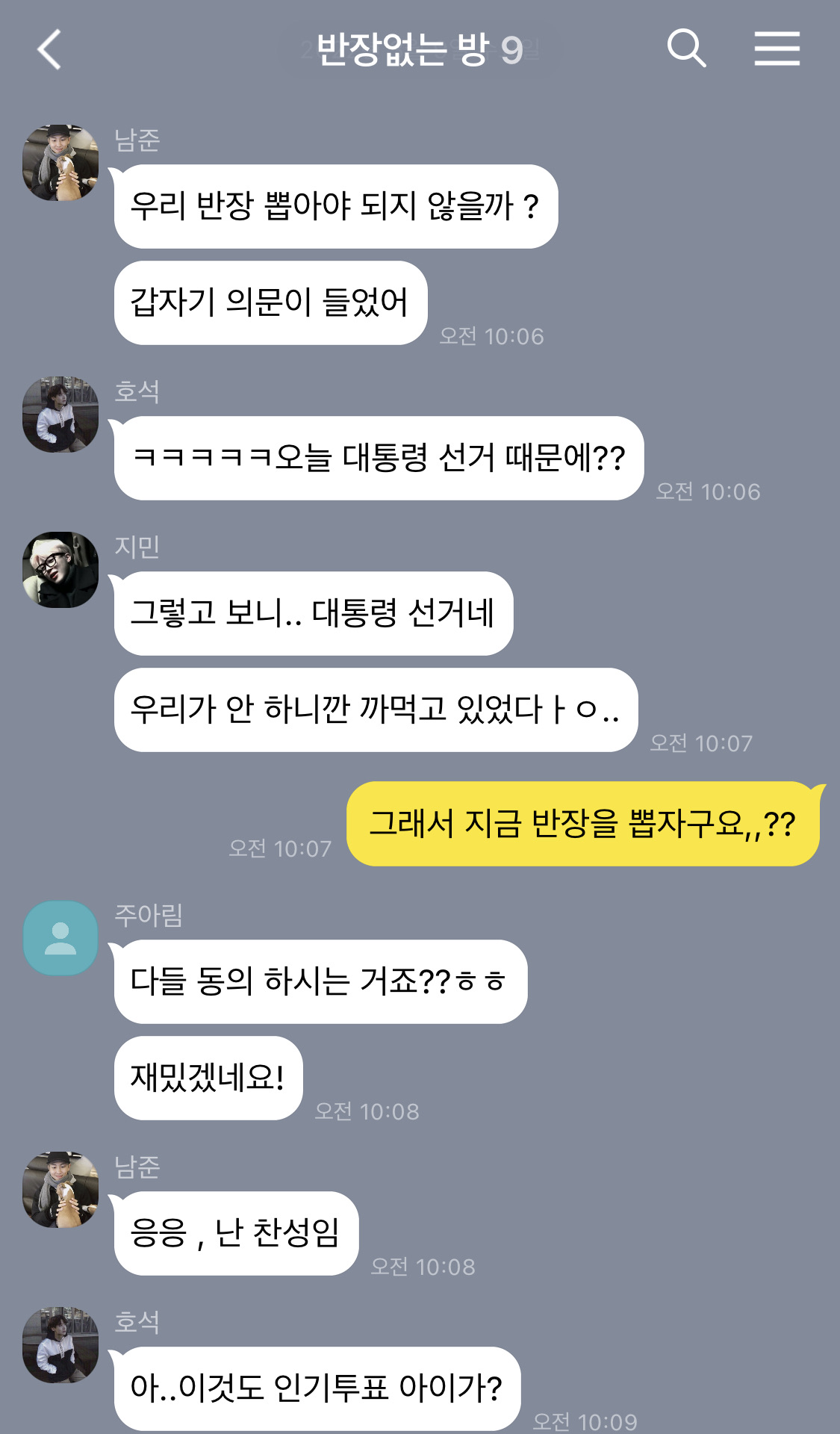Open the chat room hamburger menu
Viewport: 840px width, 1434px height.
click(x=777, y=49)
